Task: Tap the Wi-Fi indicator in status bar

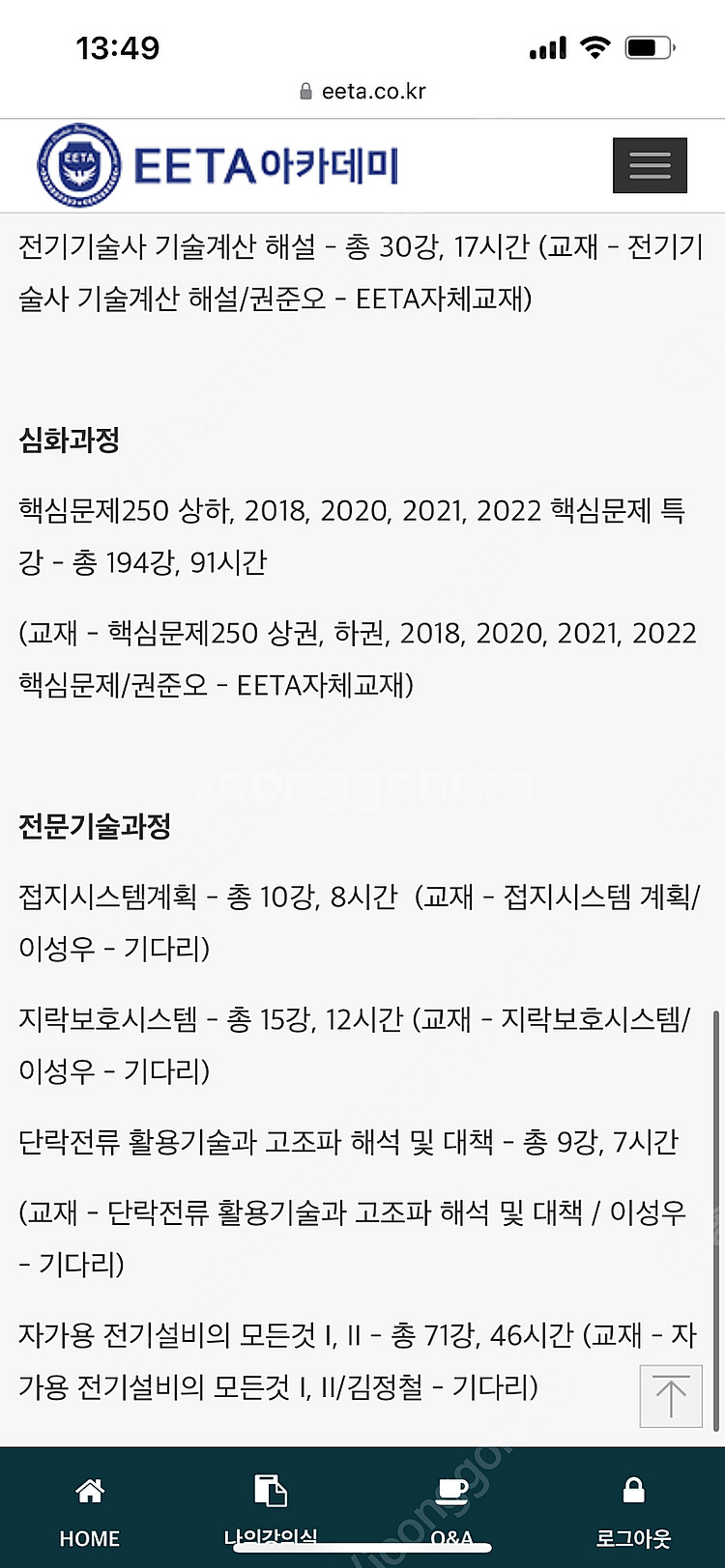Action: click(x=596, y=45)
